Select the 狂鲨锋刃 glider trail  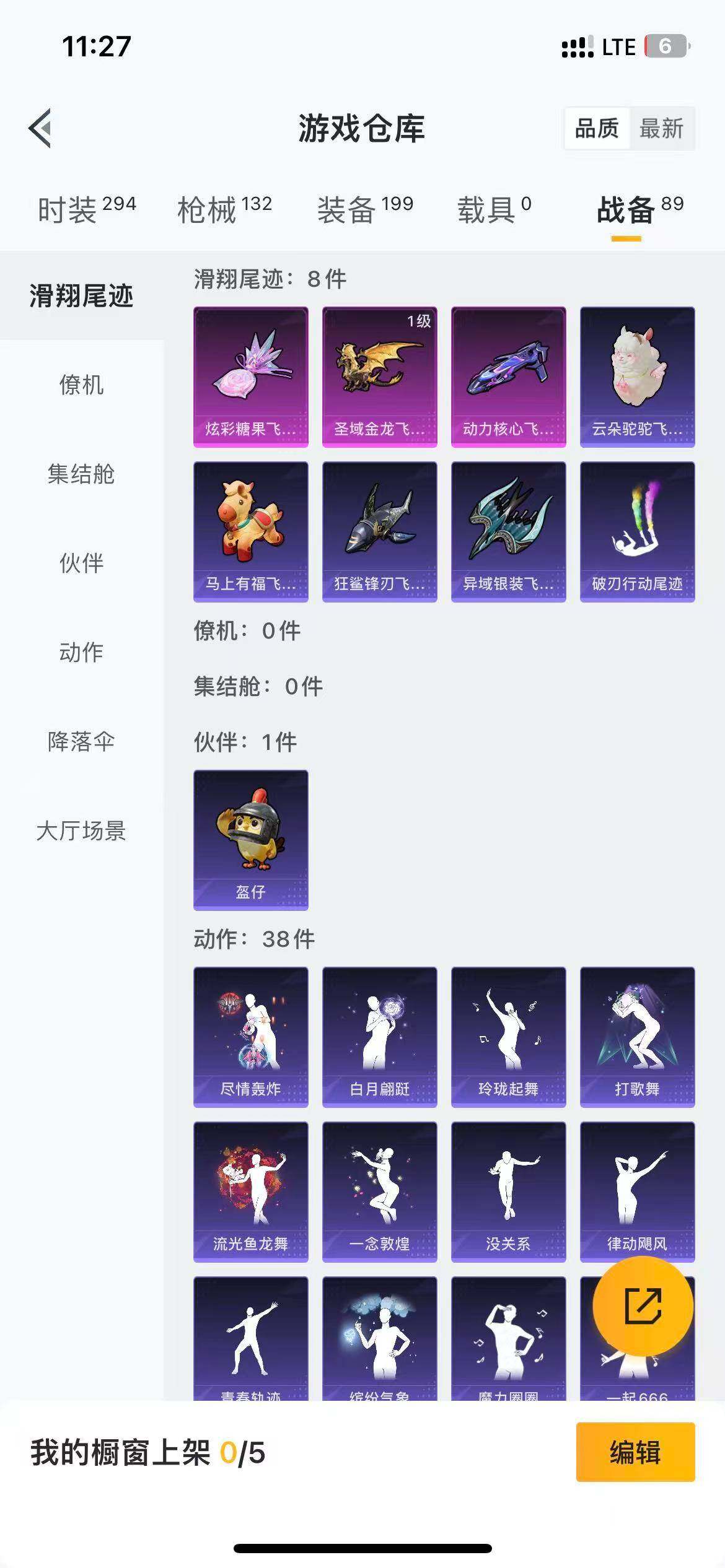(379, 529)
